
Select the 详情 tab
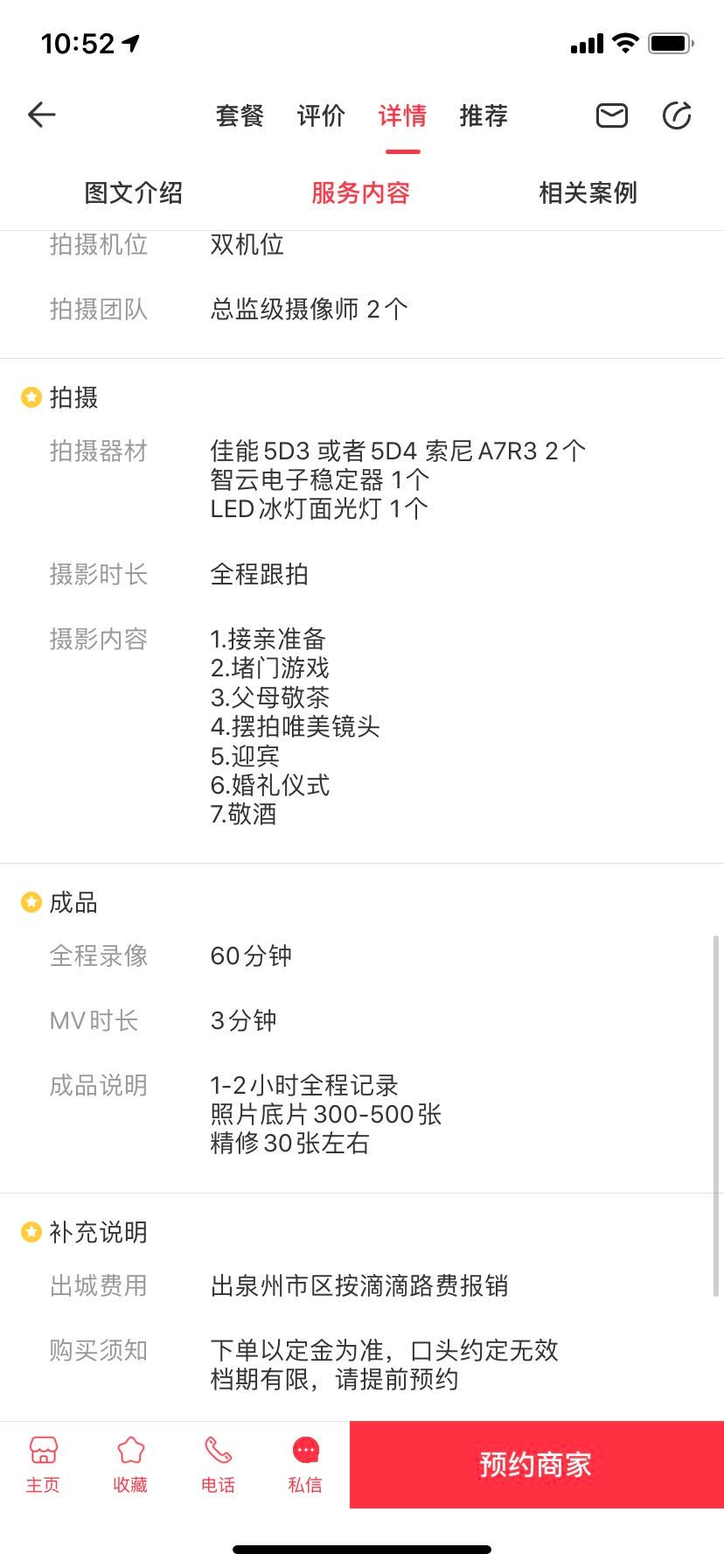click(x=402, y=115)
